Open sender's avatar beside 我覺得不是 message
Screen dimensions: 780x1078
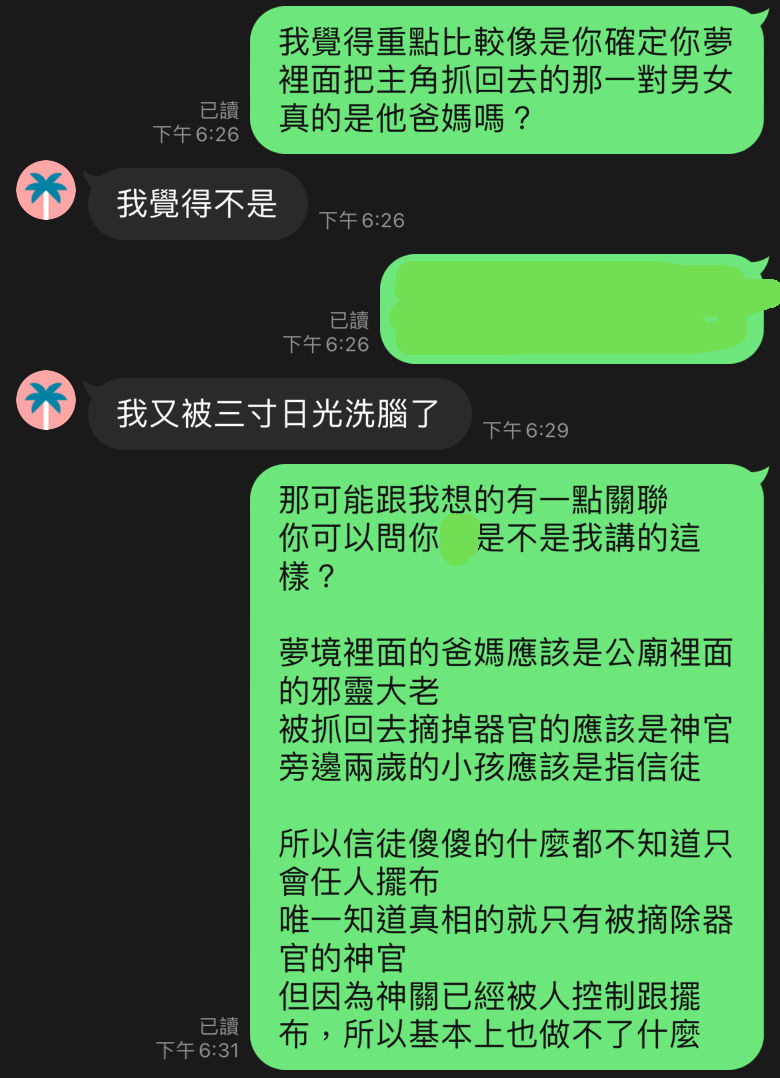(x=46, y=190)
